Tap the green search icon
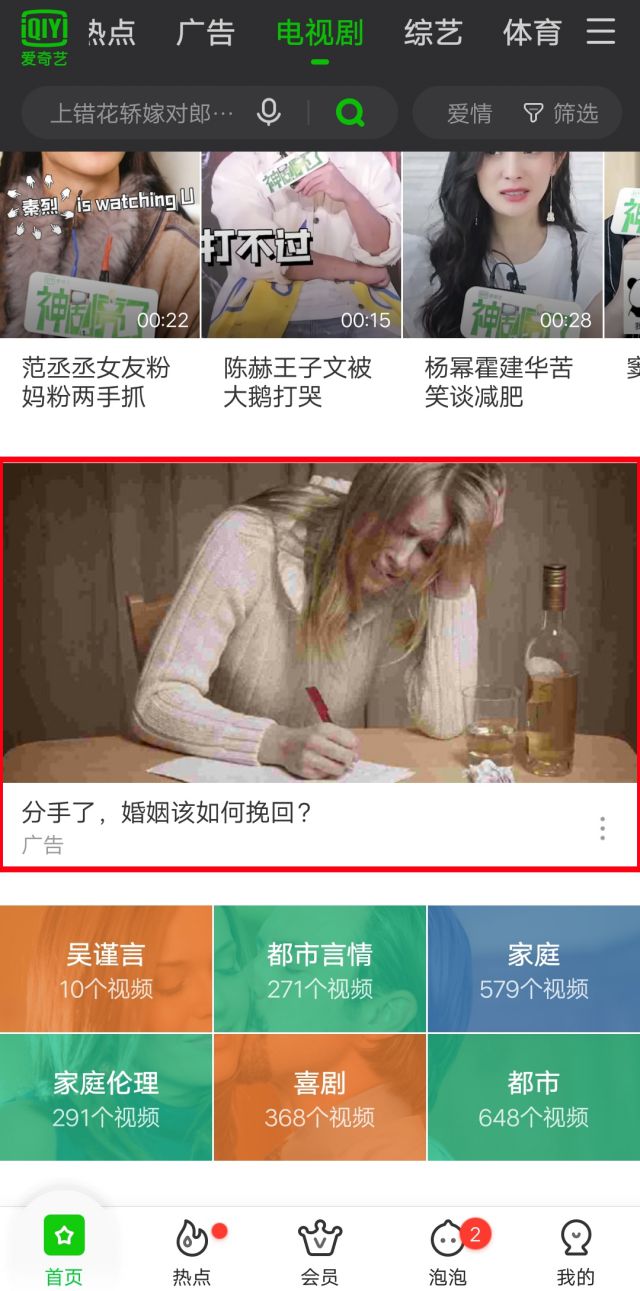Viewport: 640px width, 1291px height. click(350, 113)
